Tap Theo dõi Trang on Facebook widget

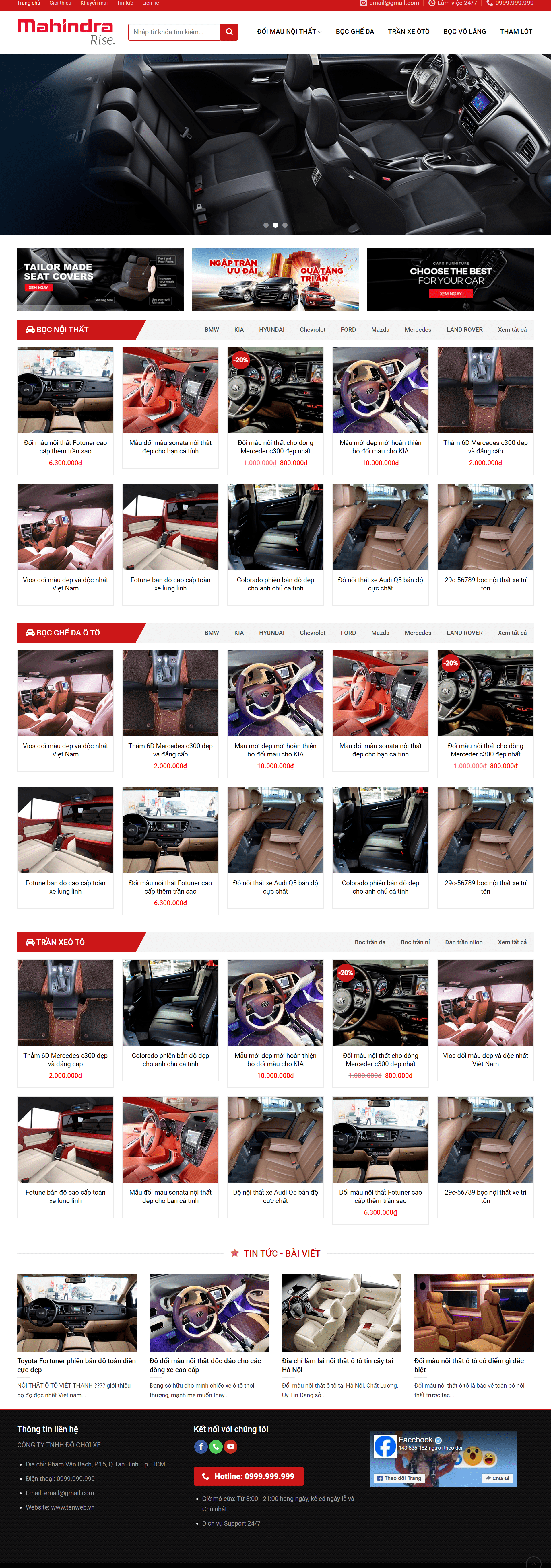[x=399, y=1478]
